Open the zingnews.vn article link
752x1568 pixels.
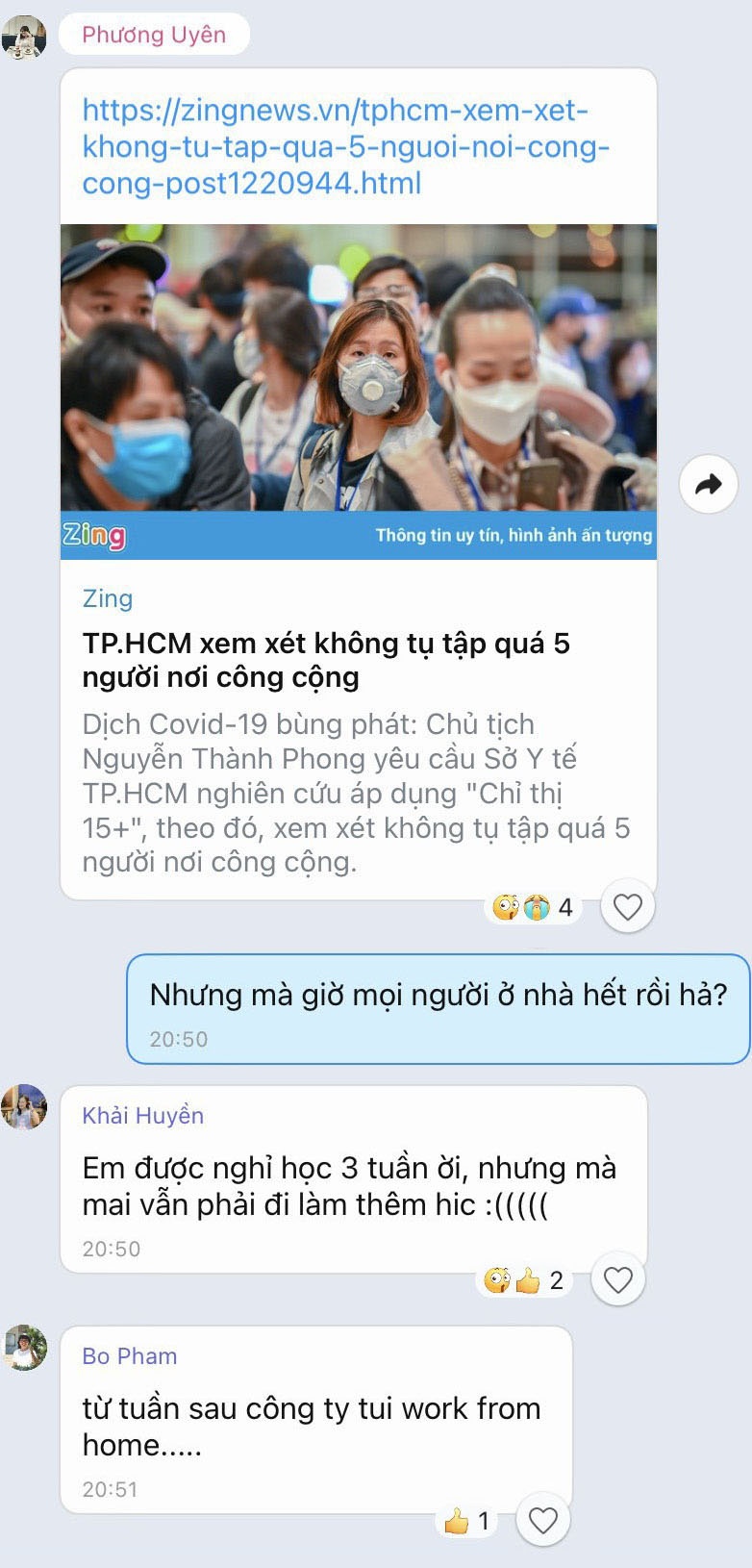(x=346, y=146)
